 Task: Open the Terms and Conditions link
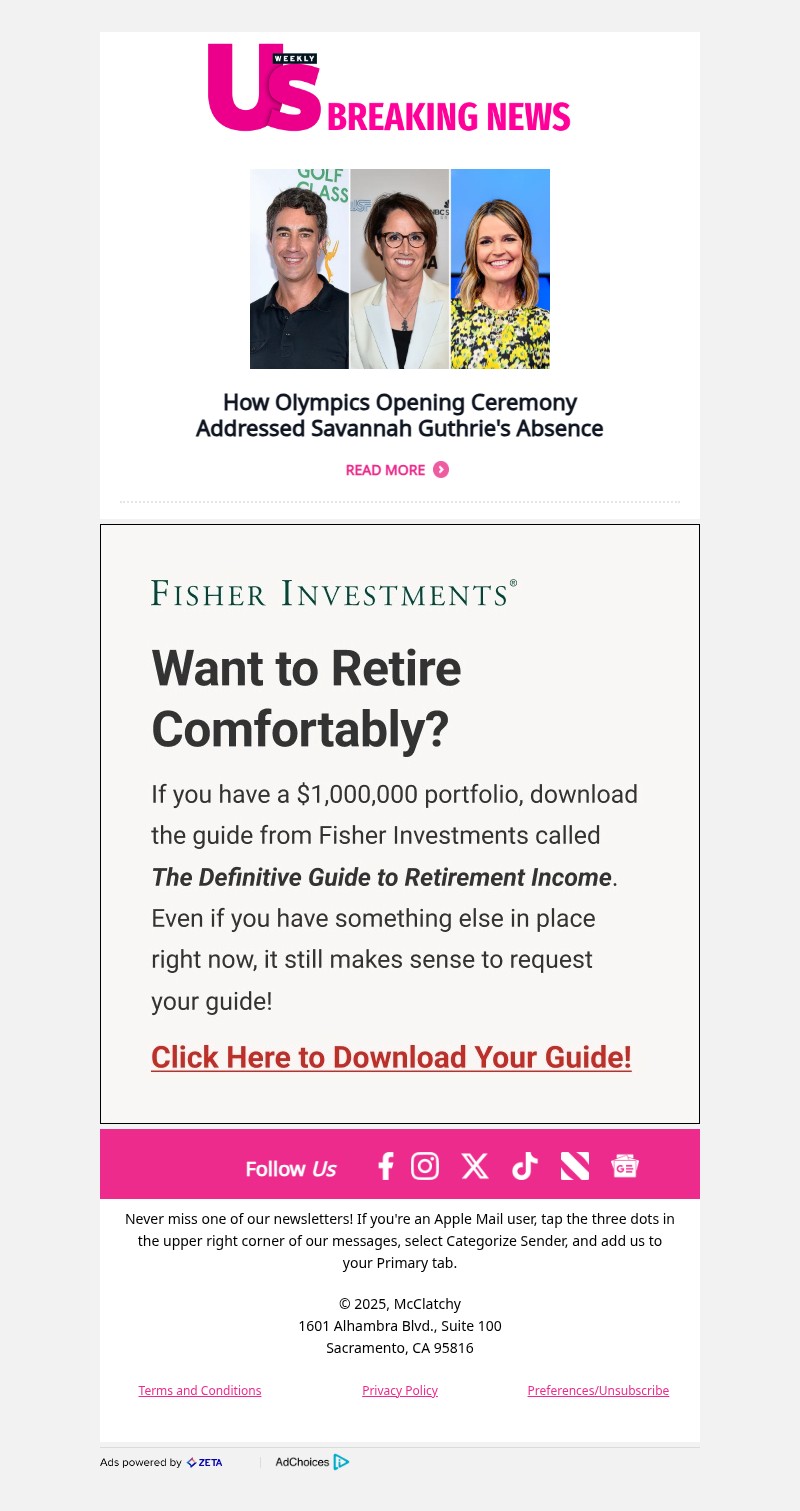199,1390
